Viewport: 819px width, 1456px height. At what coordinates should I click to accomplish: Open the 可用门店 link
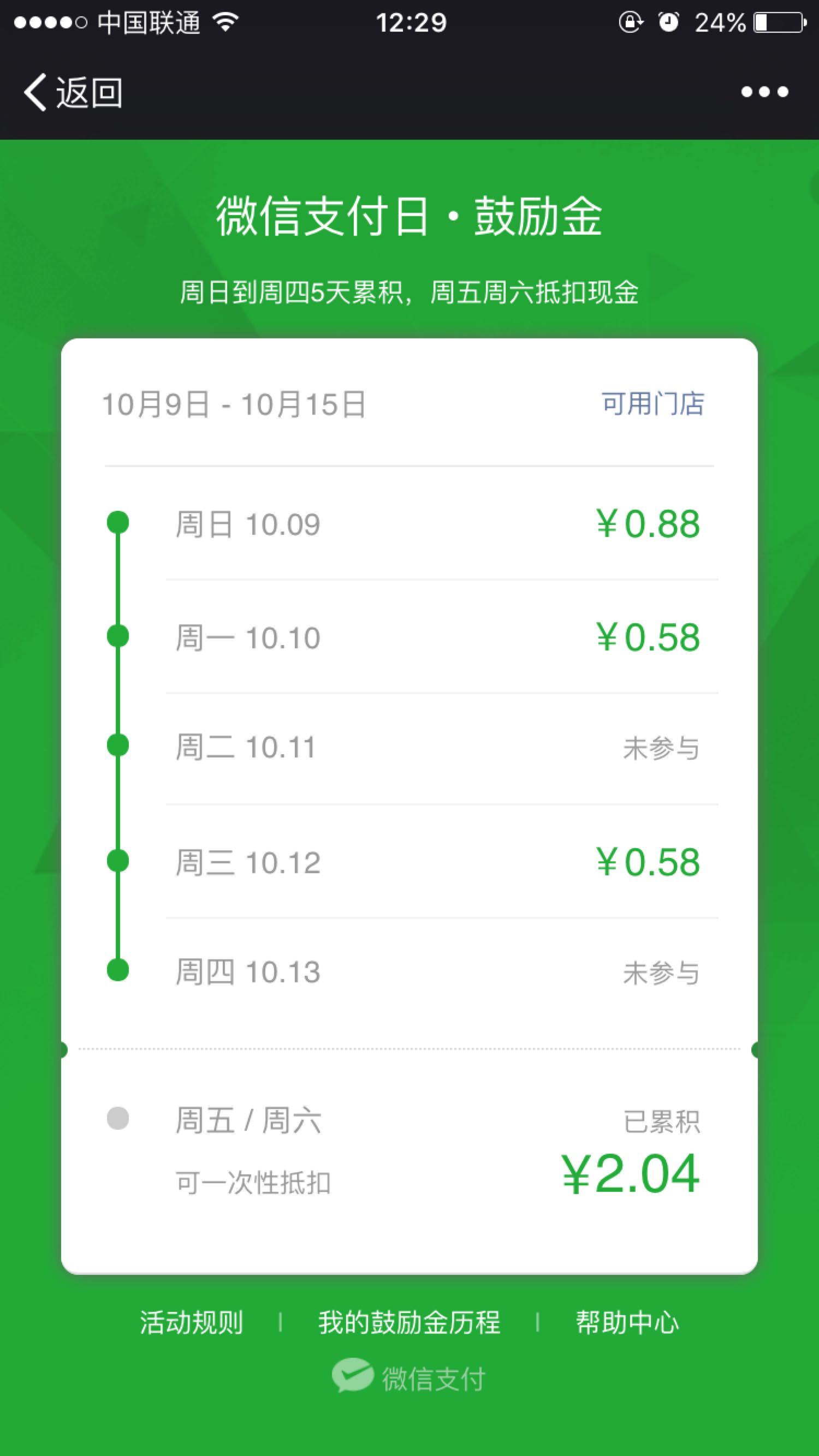coord(652,404)
